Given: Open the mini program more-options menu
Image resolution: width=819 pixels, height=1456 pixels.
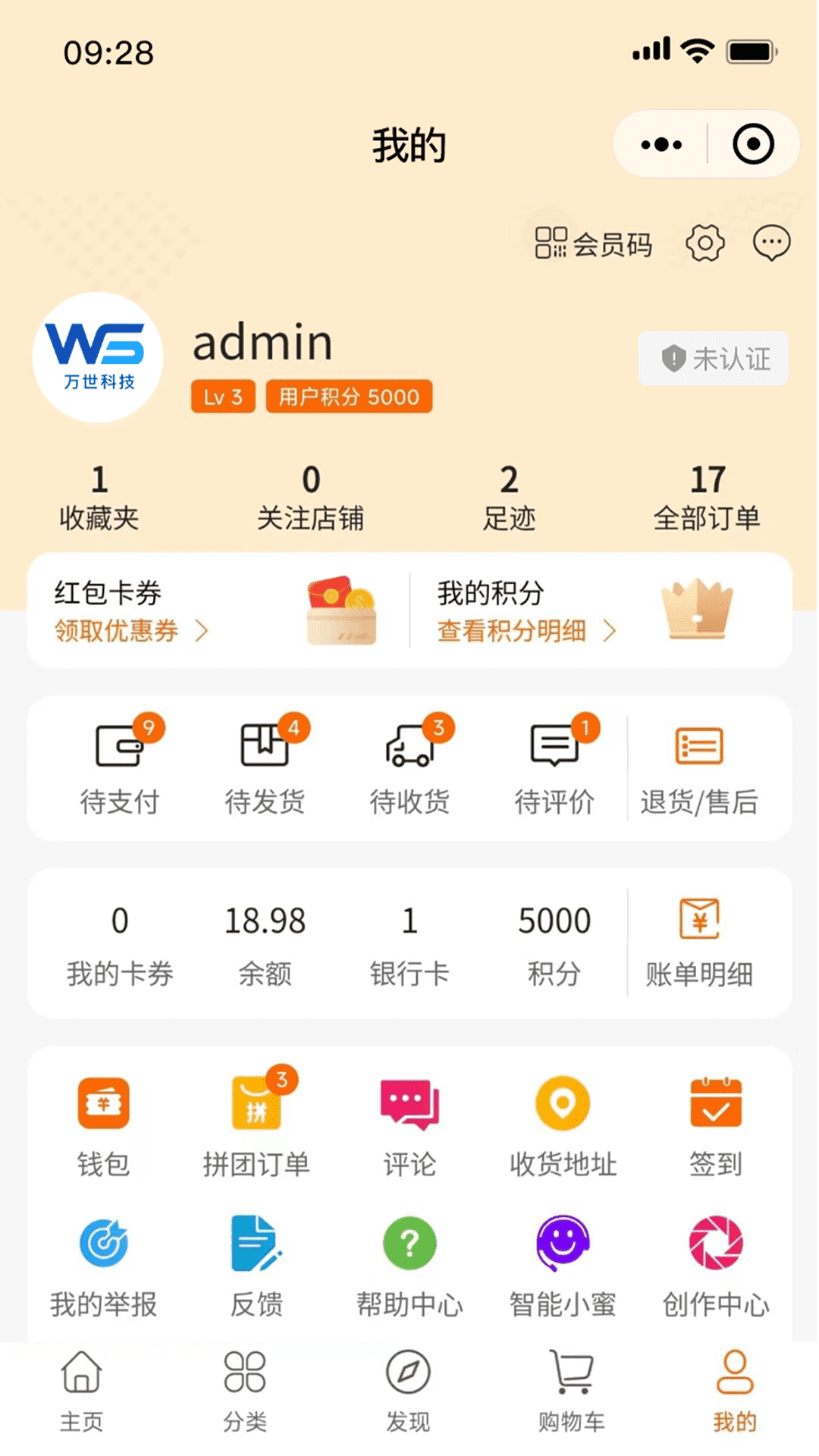Looking at the screenshot, I should (x=661, y=144).
